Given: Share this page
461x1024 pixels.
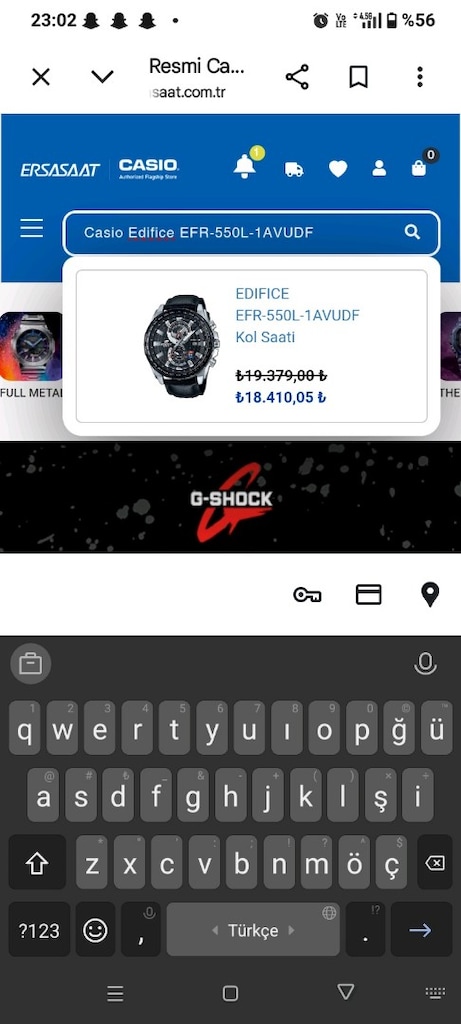Looking at the screenshot, I should [297, 77].
